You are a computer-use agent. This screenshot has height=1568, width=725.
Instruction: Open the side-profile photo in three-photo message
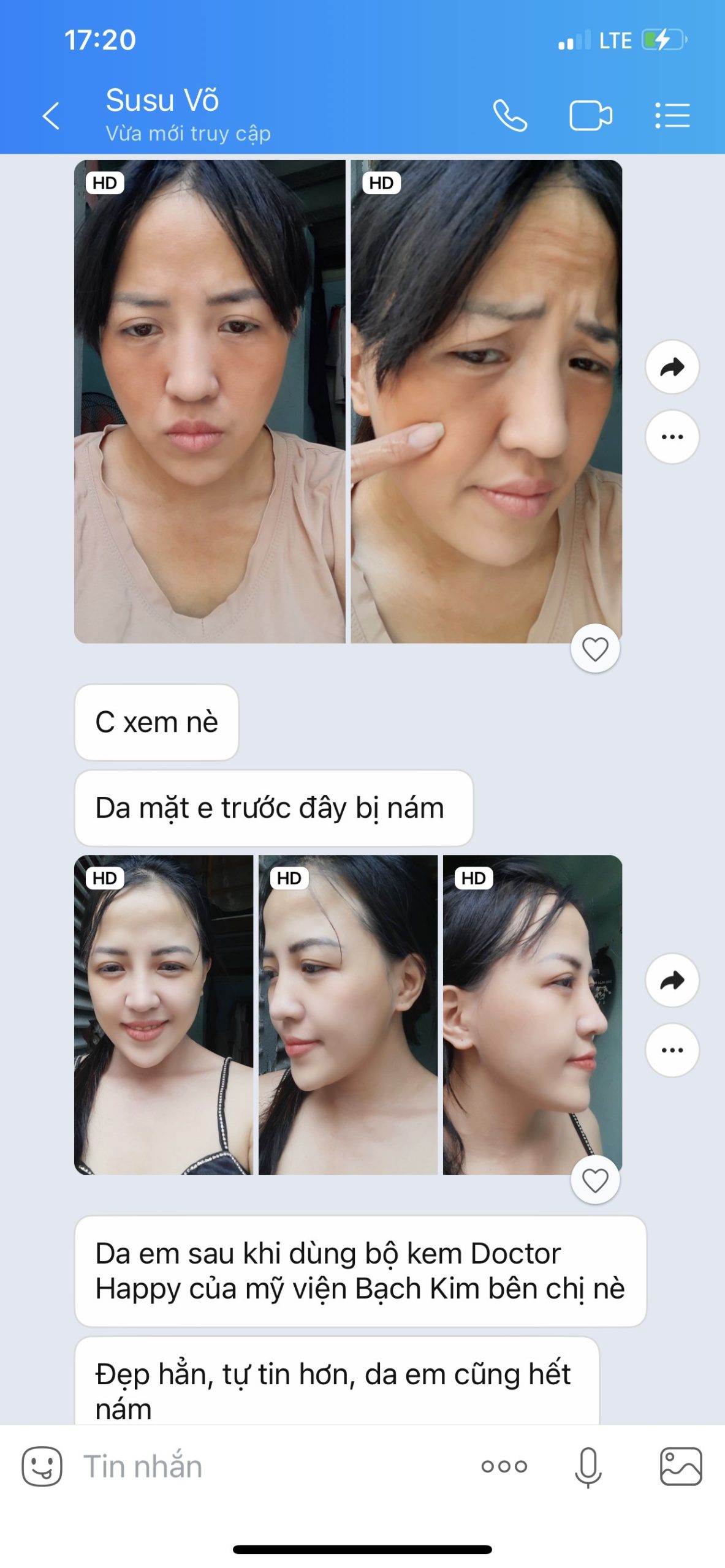click(x=533, y=1015)
